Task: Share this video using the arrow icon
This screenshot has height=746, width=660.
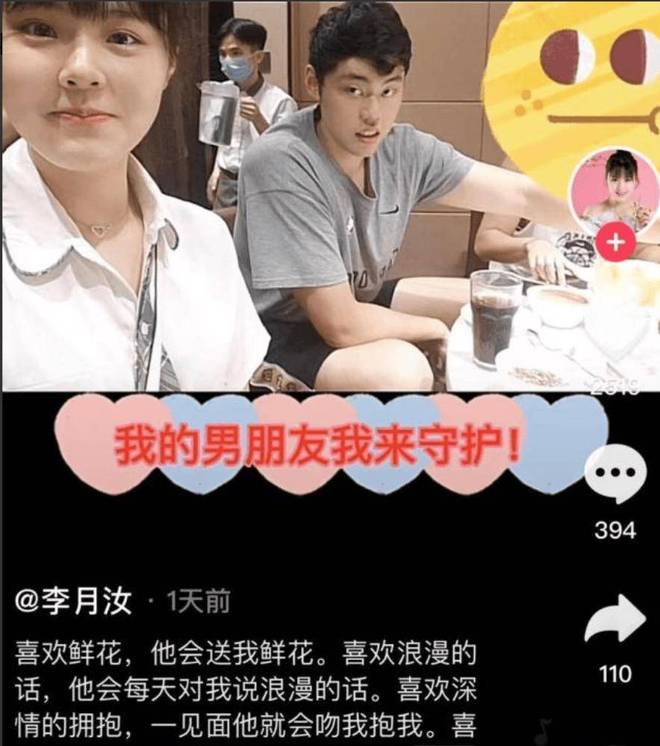Action: [614, 620]
